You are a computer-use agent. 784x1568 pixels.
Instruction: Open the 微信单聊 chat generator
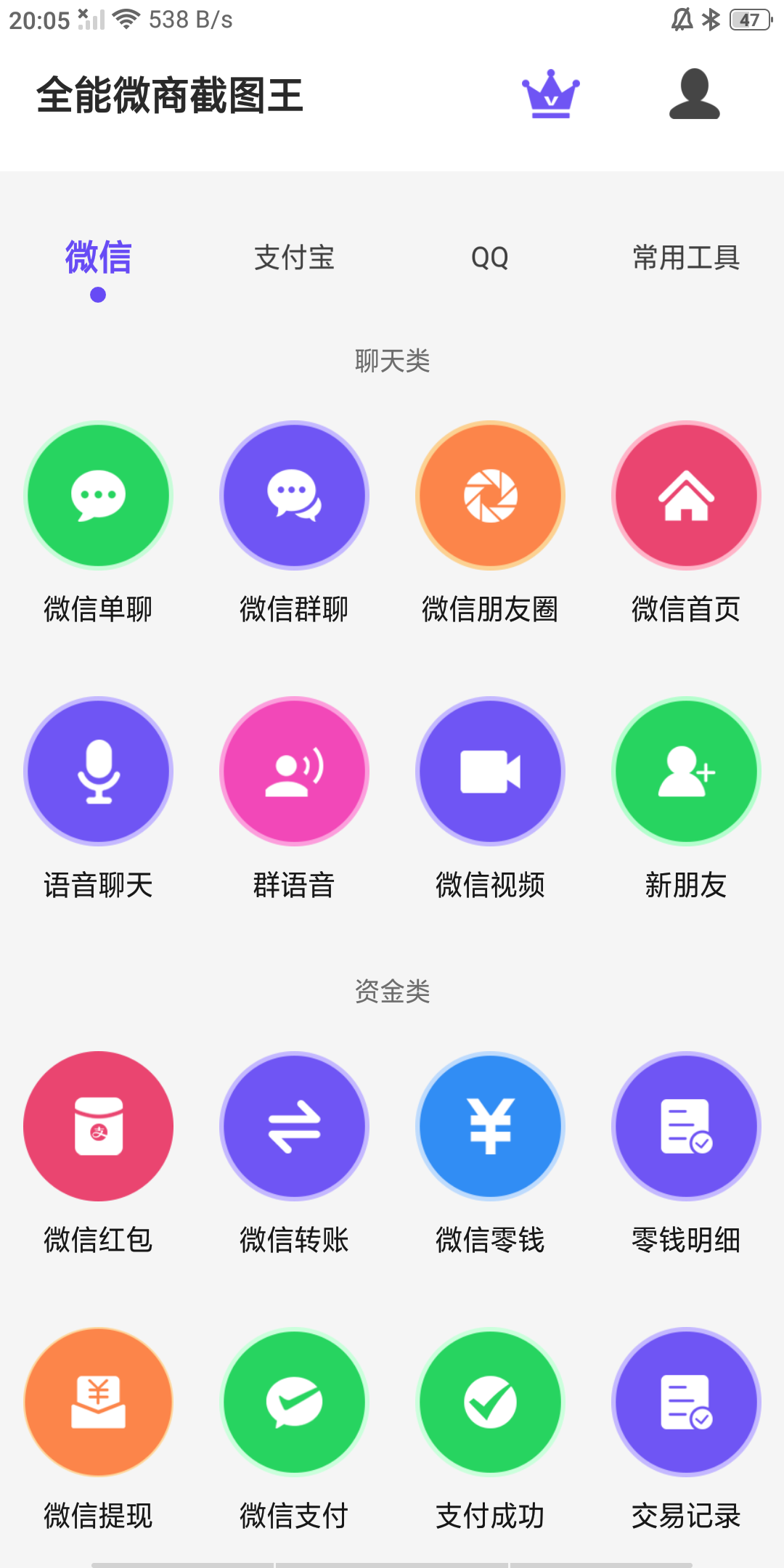pos(98,494)
